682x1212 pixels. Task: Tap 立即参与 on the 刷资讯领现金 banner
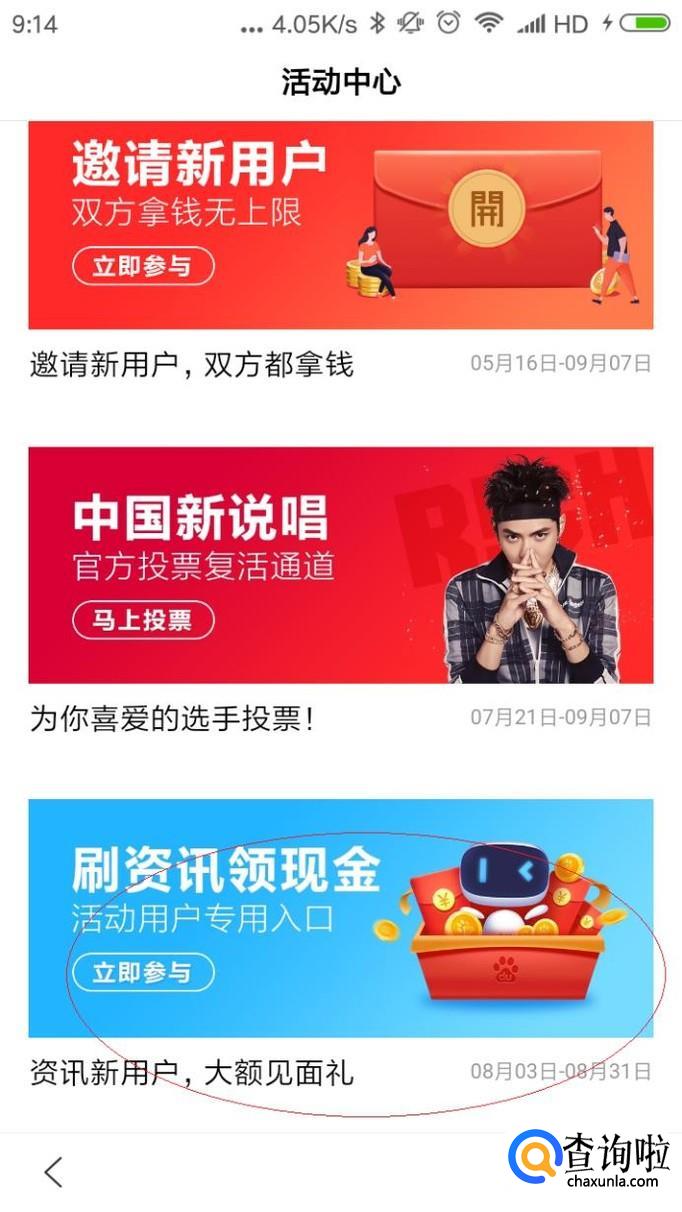point(143,972)
